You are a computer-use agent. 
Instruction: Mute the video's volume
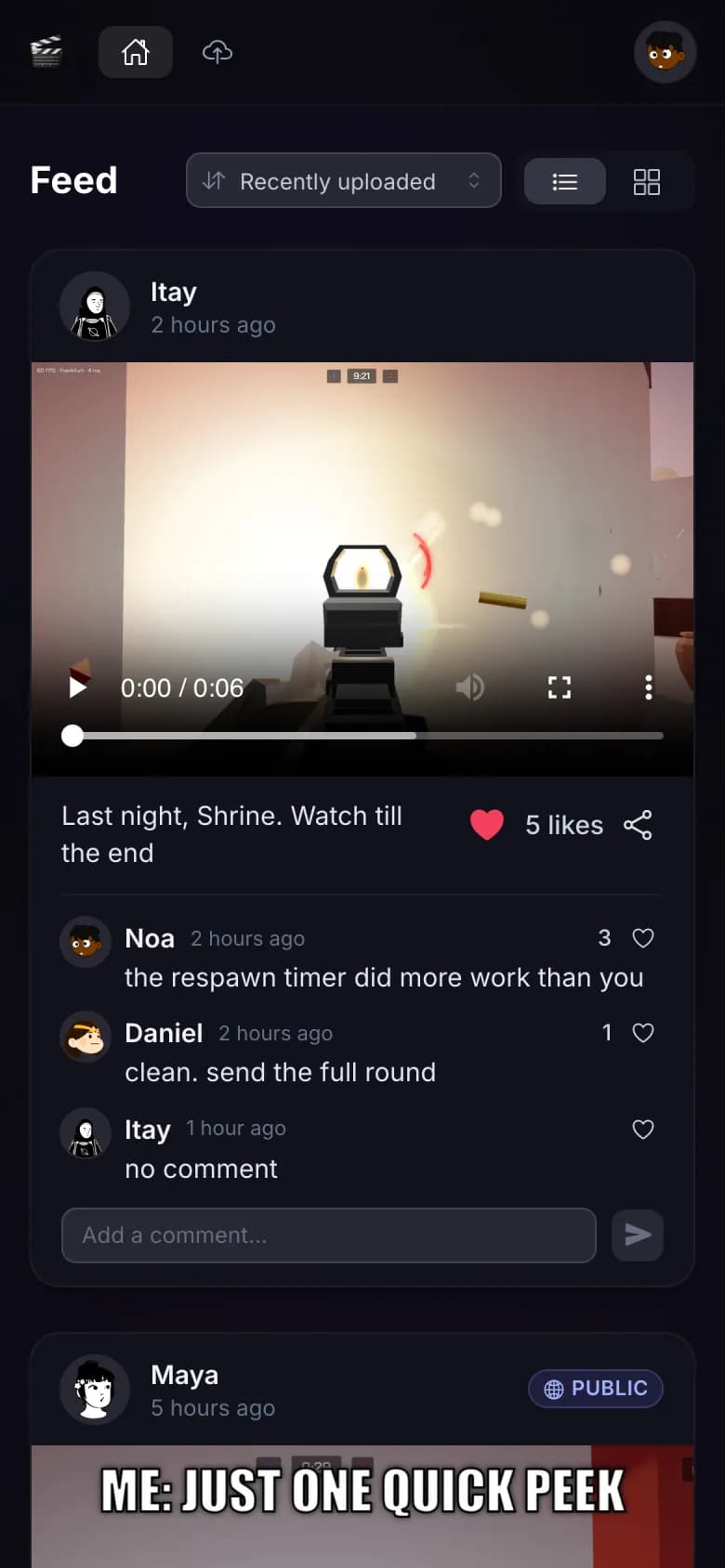(x=470, y=687)
